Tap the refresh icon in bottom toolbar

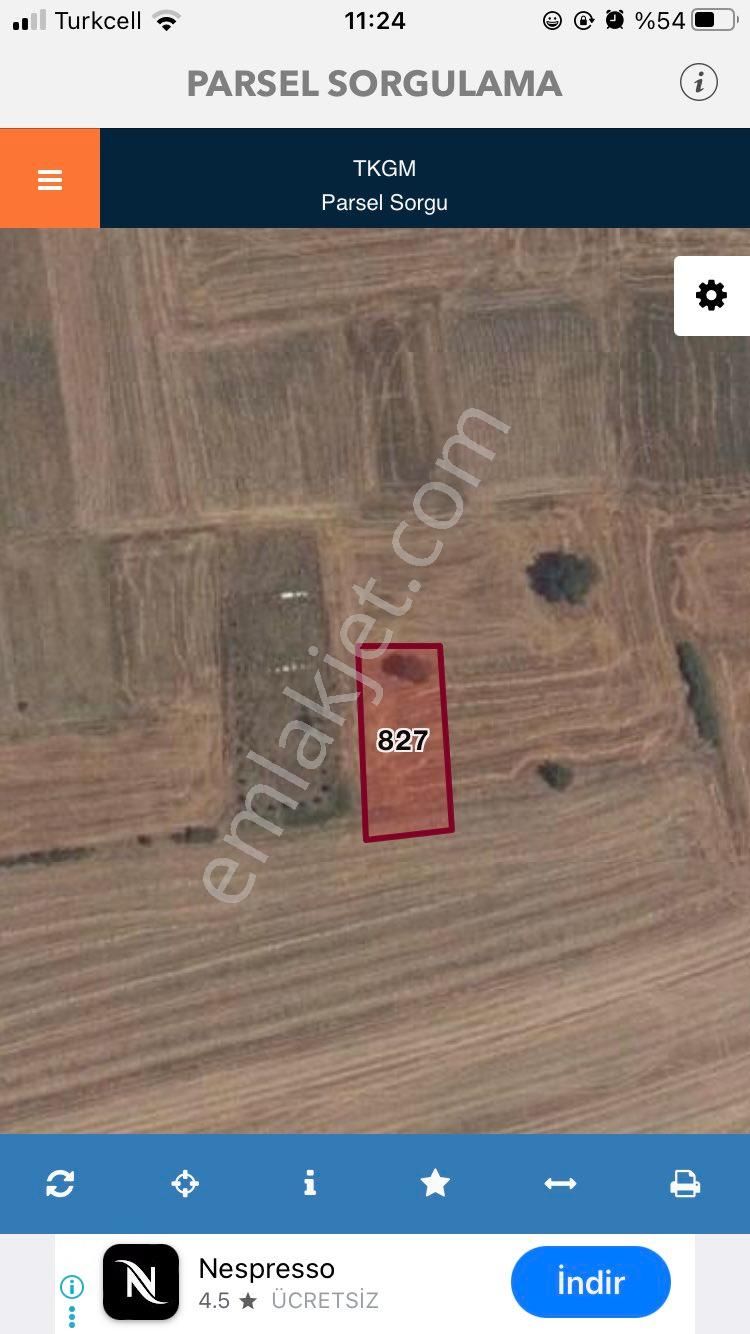click(60, 1184)
